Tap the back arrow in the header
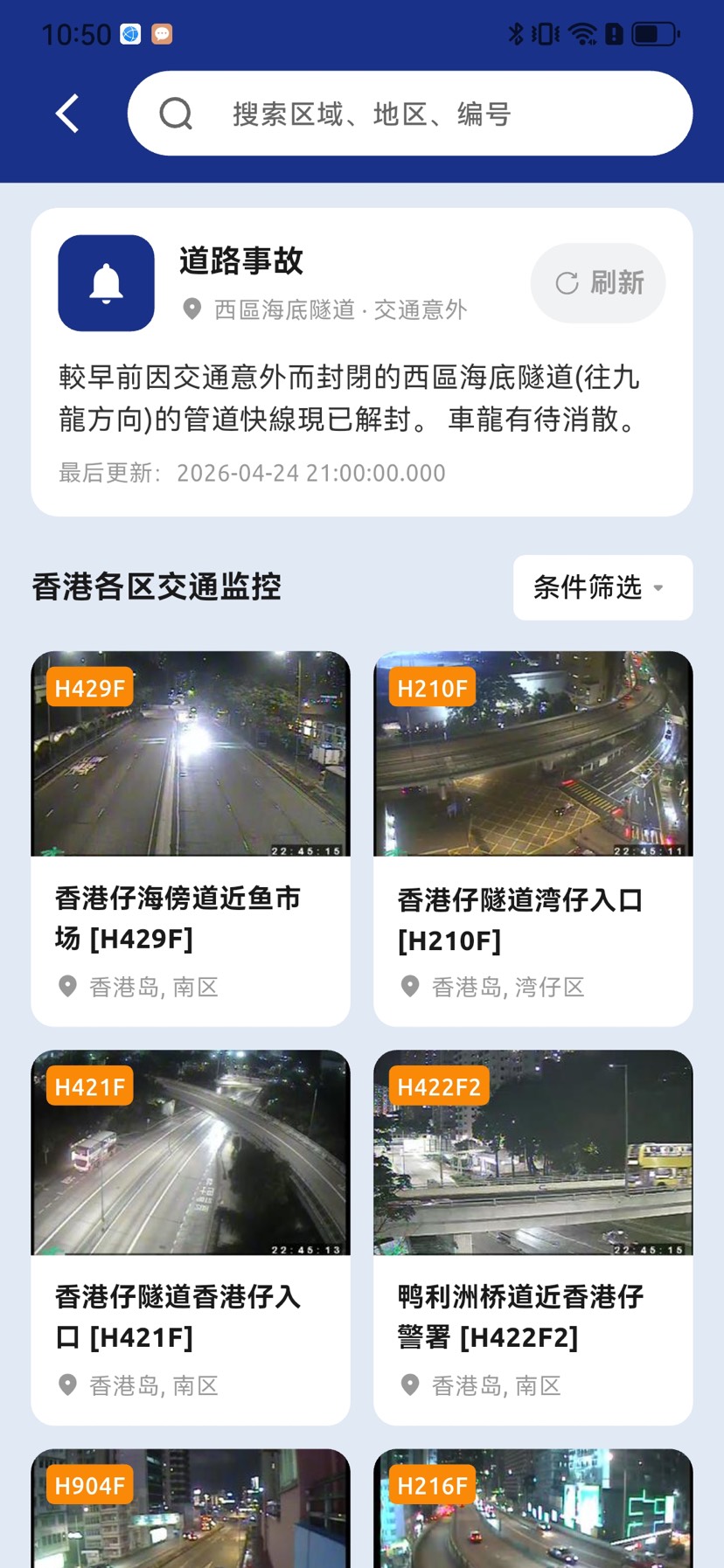 pos(67,114)
